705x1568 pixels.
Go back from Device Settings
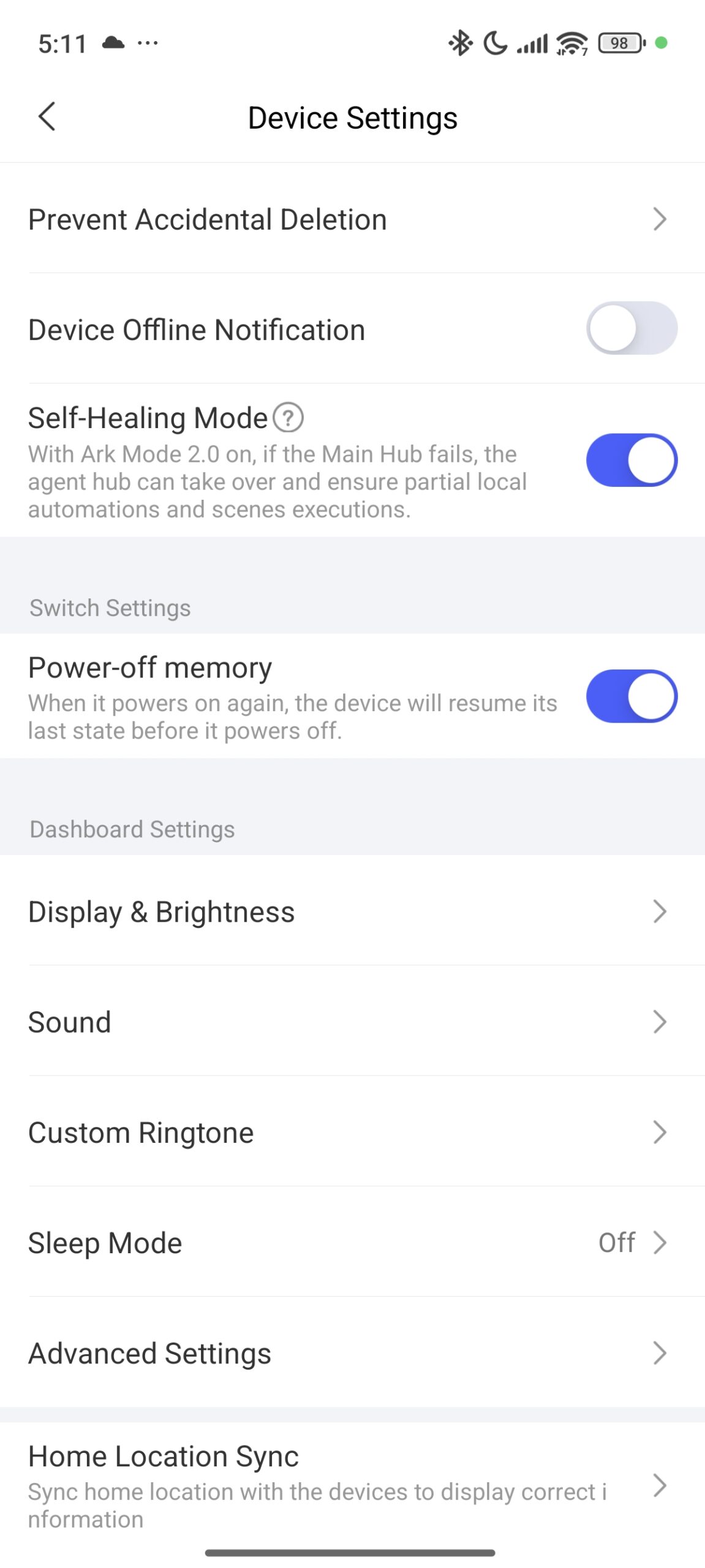point(47,116)
